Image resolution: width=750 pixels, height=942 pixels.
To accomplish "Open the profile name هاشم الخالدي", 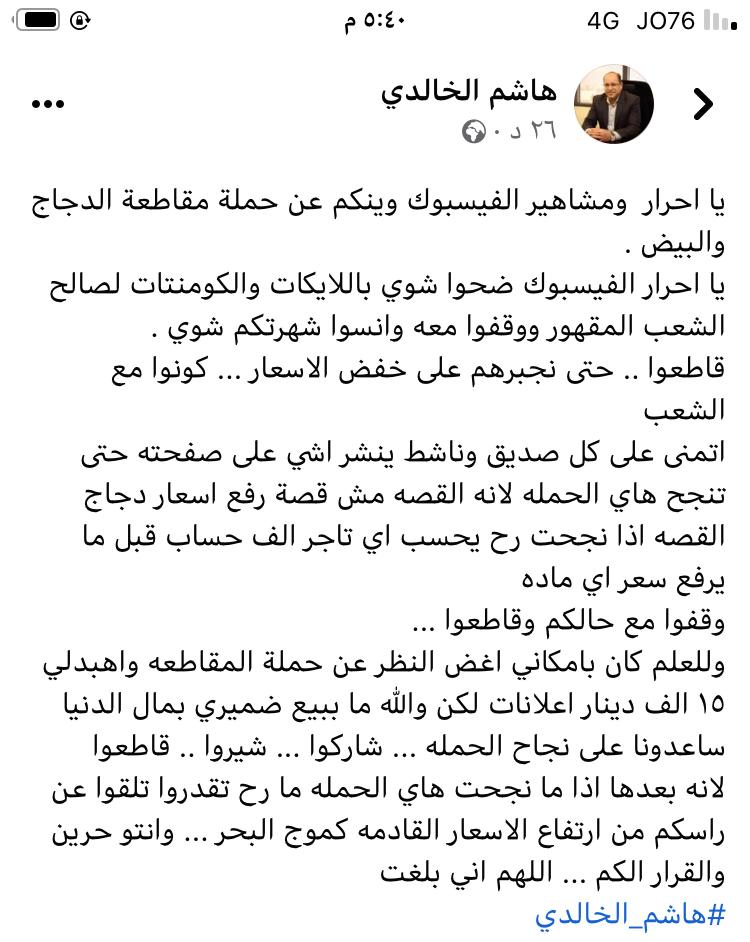I will (469, 92).
